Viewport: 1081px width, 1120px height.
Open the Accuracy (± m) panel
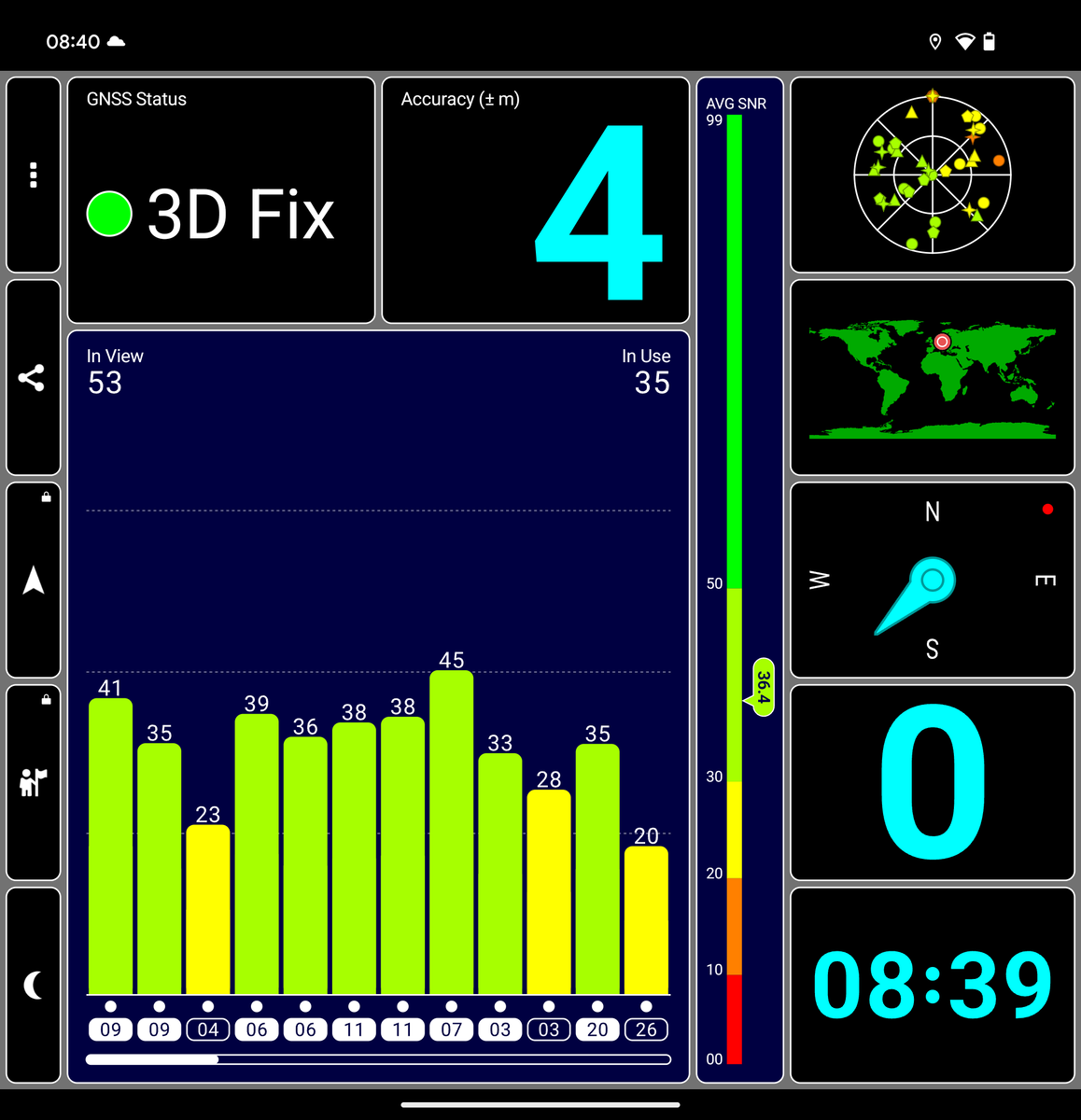[x=536, y=201]
